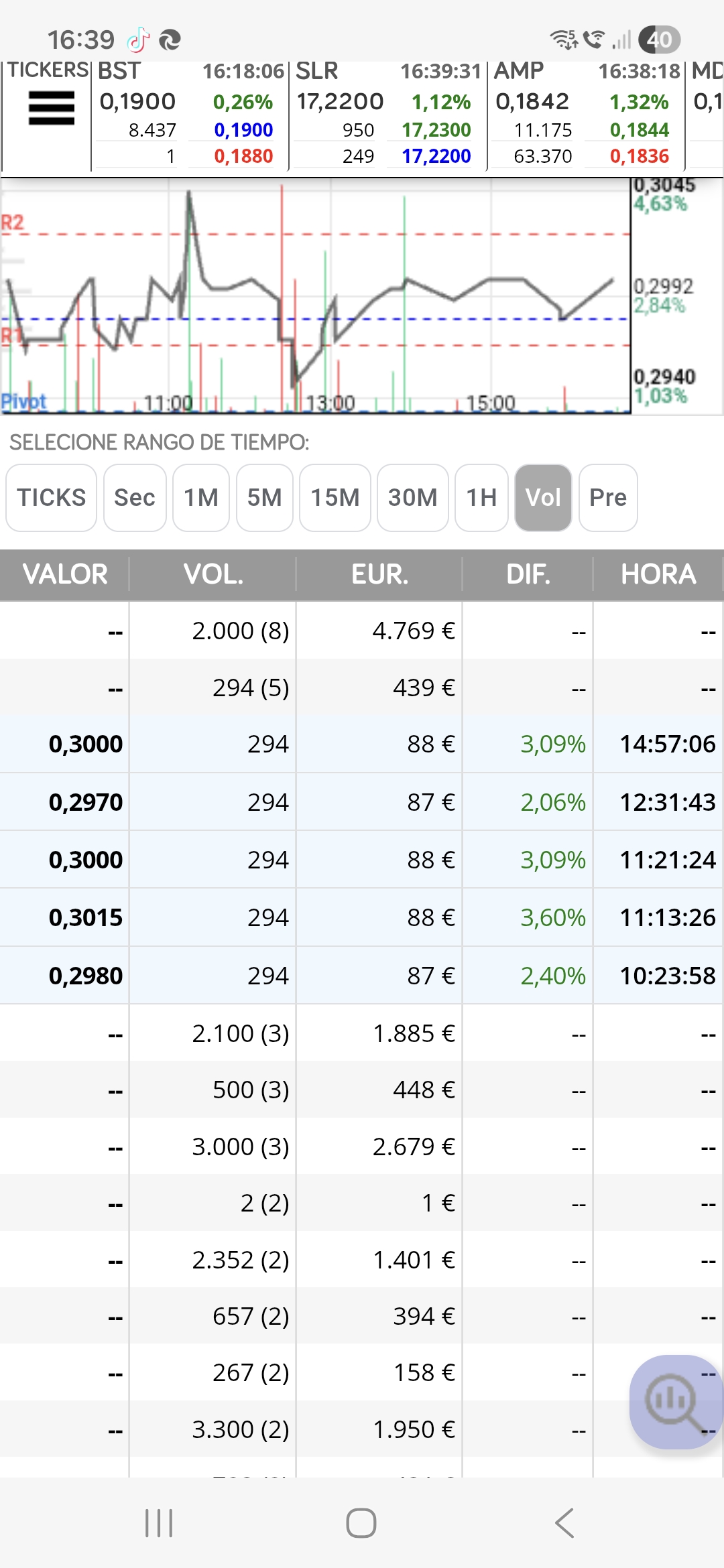
Task: Tap the TikTok icon in the status bar
Action: (x=139, y=40)
